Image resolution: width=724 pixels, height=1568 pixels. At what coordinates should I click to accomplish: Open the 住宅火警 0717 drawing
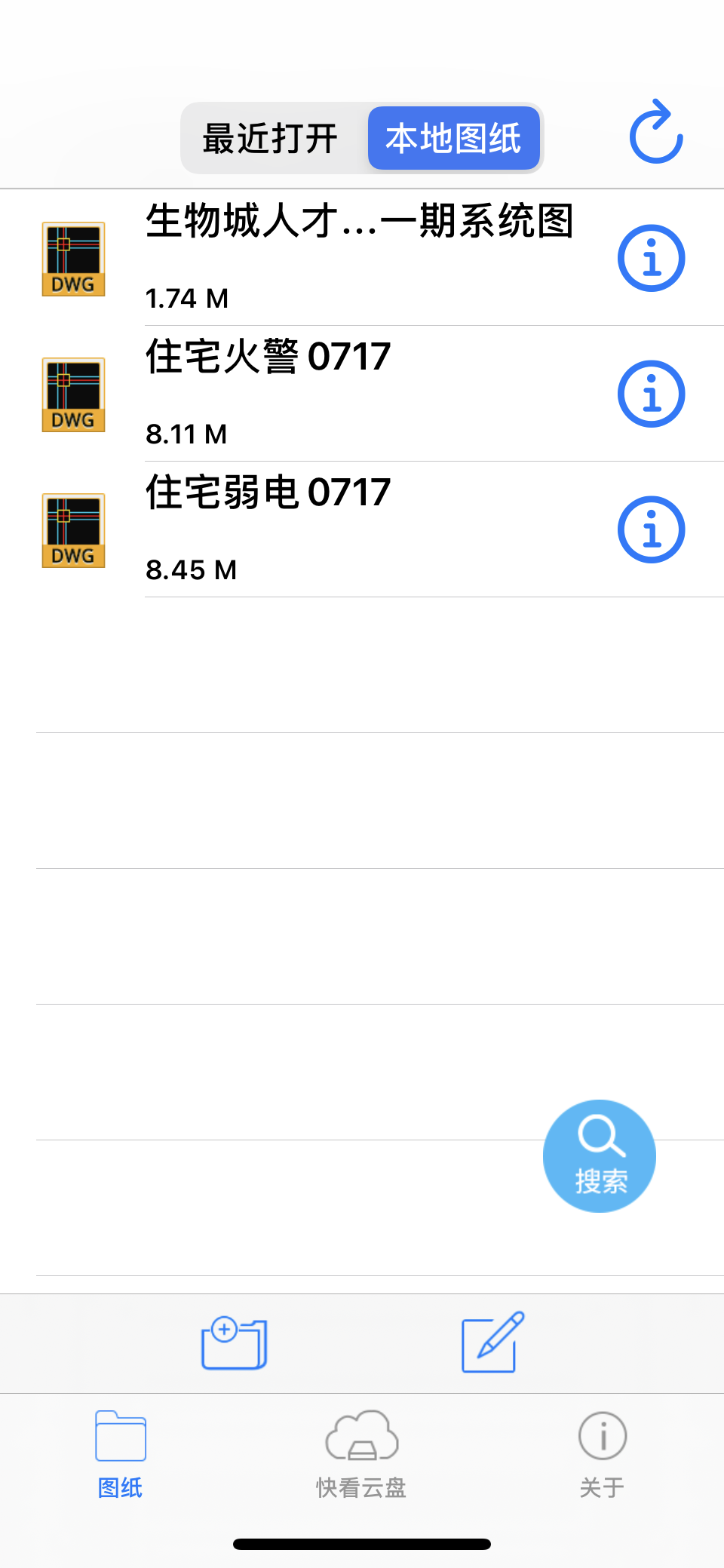[x=362, y=394]
